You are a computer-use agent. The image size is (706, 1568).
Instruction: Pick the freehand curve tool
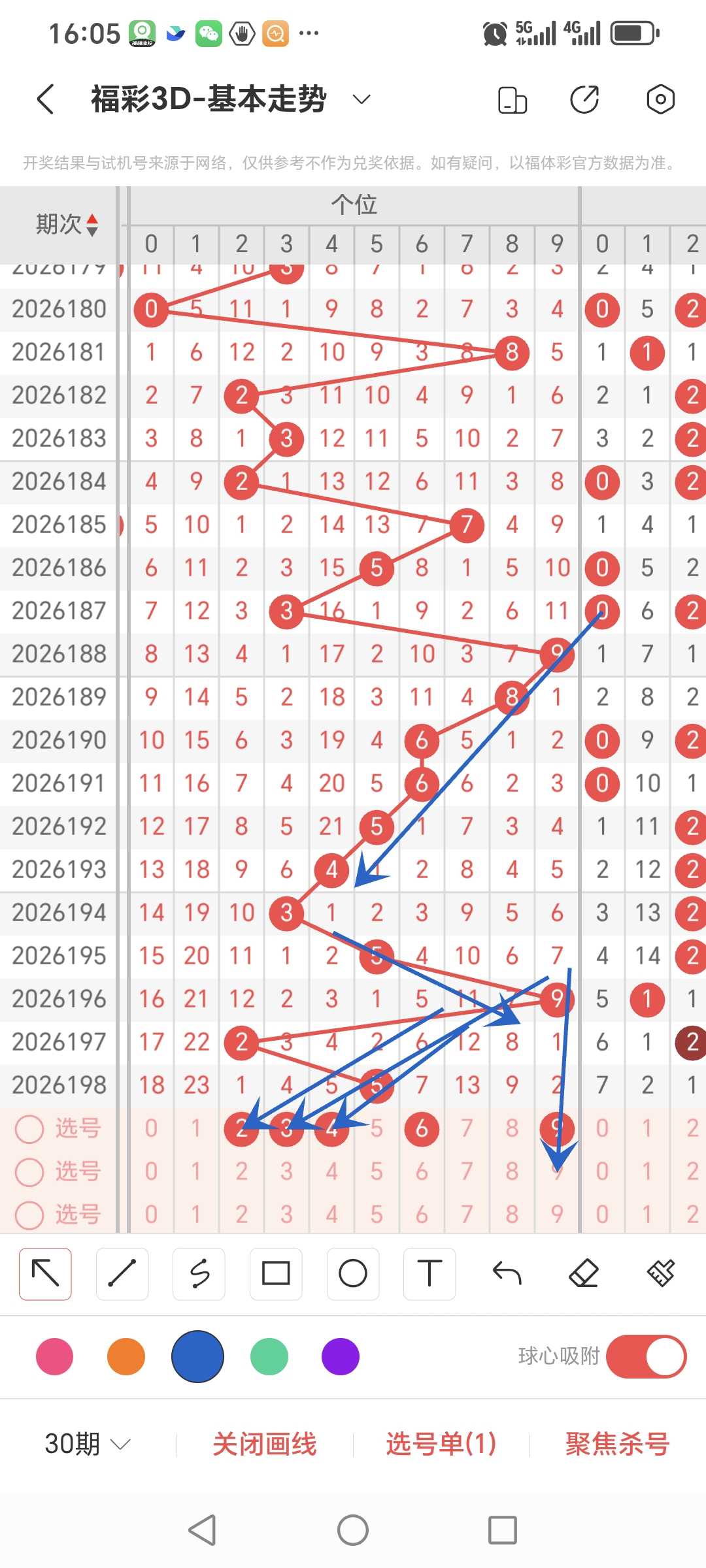[x=199, y=1273]
